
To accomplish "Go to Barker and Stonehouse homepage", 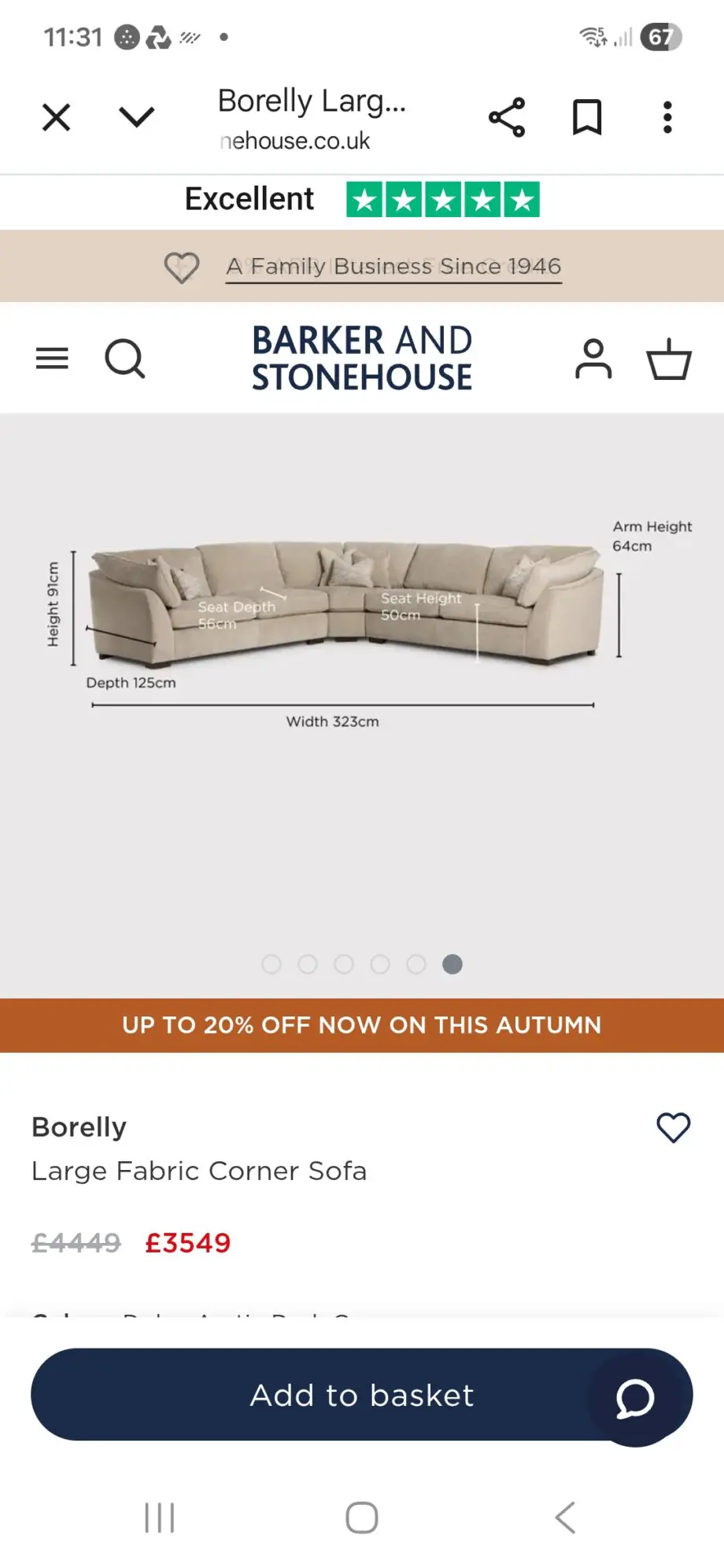I will [362, 359].
